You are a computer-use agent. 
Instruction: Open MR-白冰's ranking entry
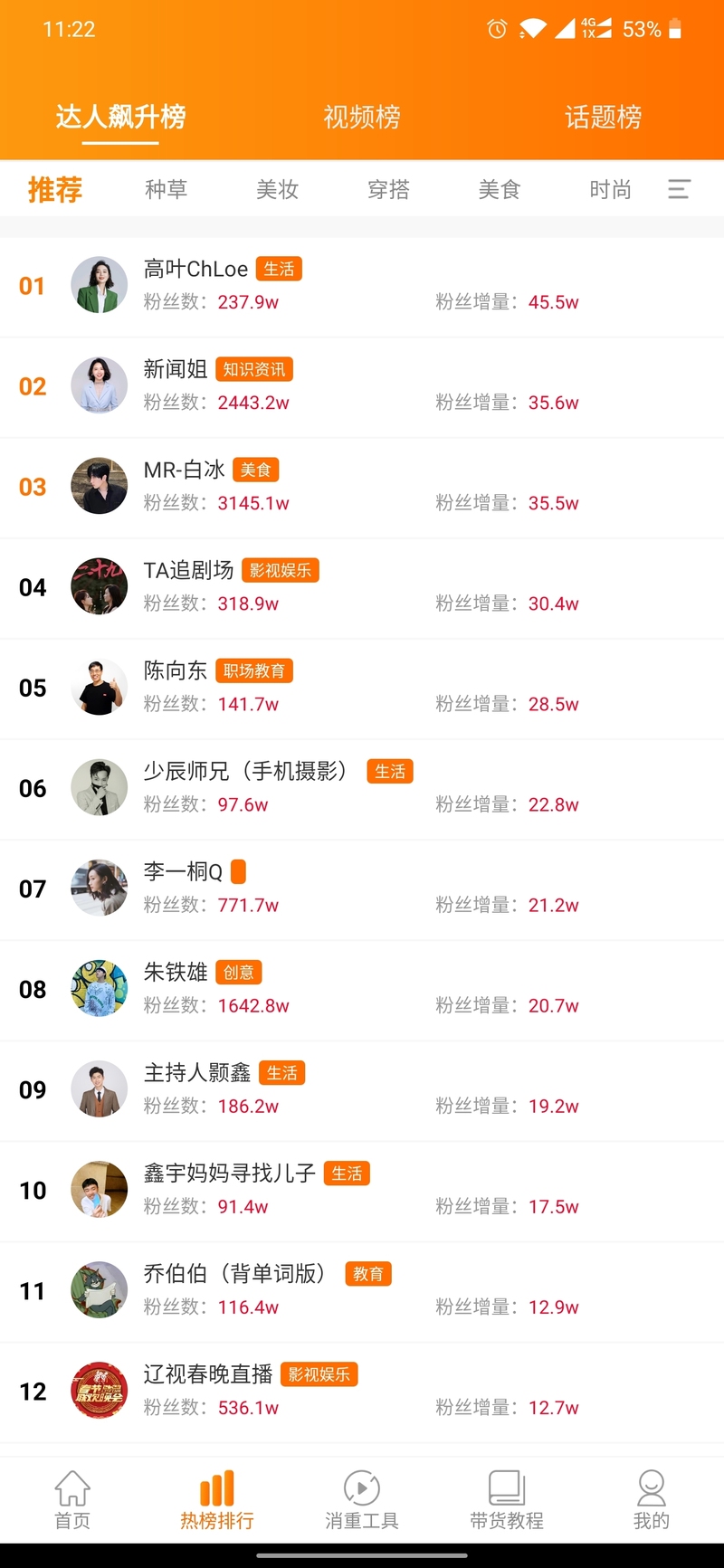pos(362,488)
